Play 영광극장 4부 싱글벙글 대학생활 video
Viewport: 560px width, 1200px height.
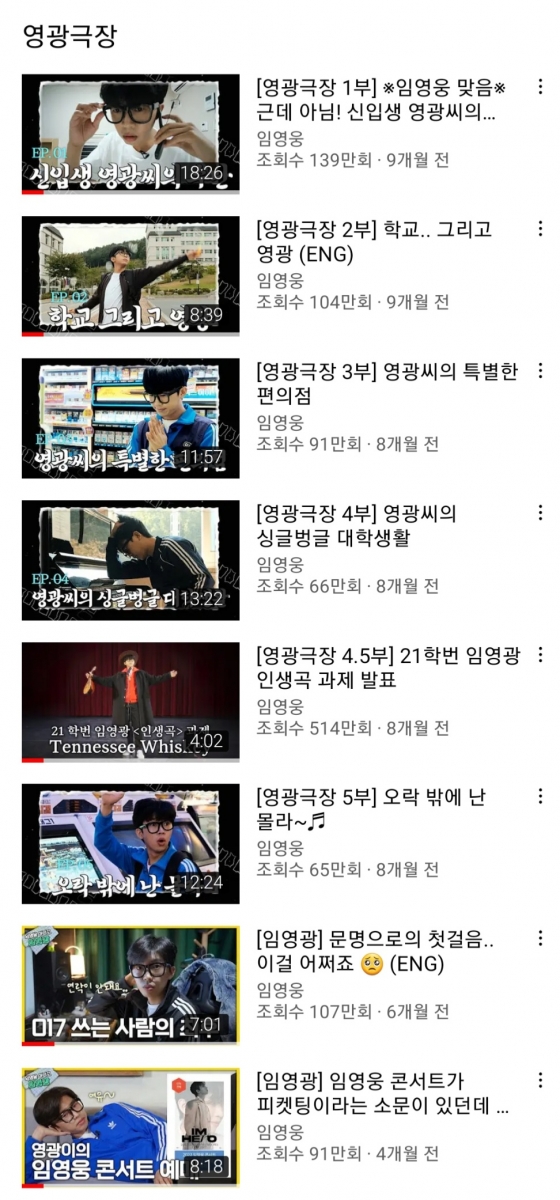coord(131,560)
